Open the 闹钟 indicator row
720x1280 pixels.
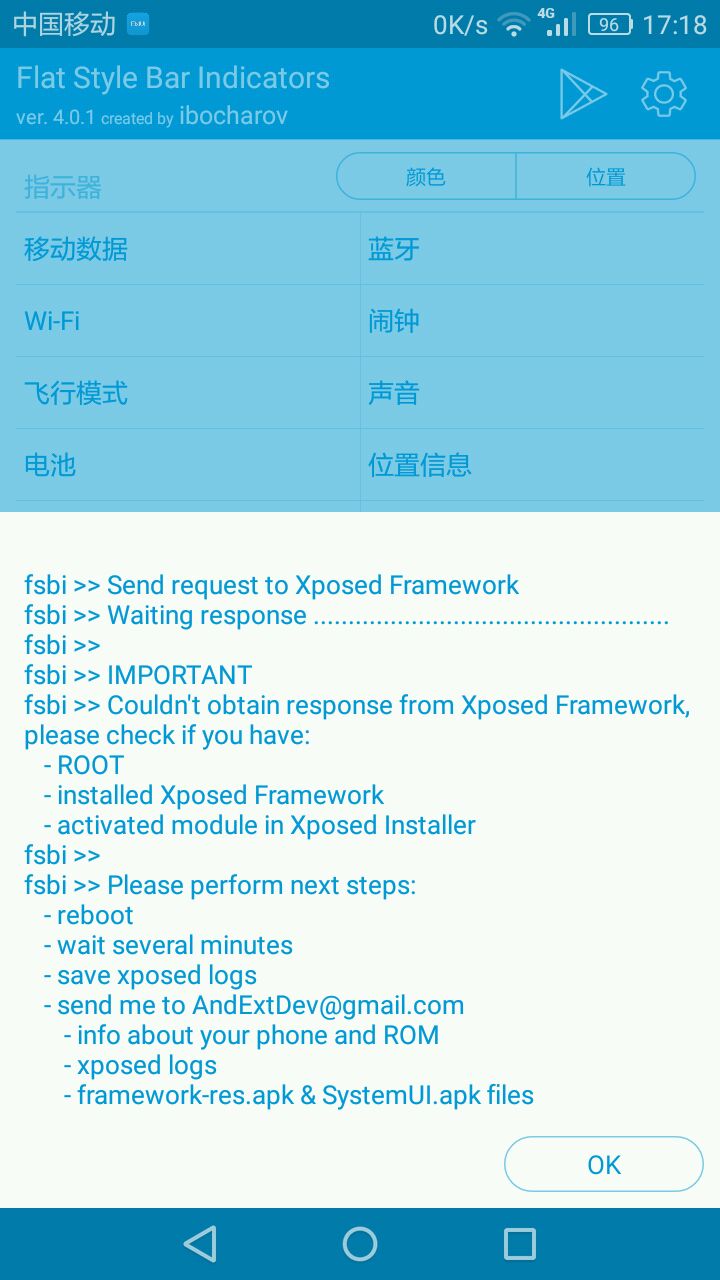point(532,321)
